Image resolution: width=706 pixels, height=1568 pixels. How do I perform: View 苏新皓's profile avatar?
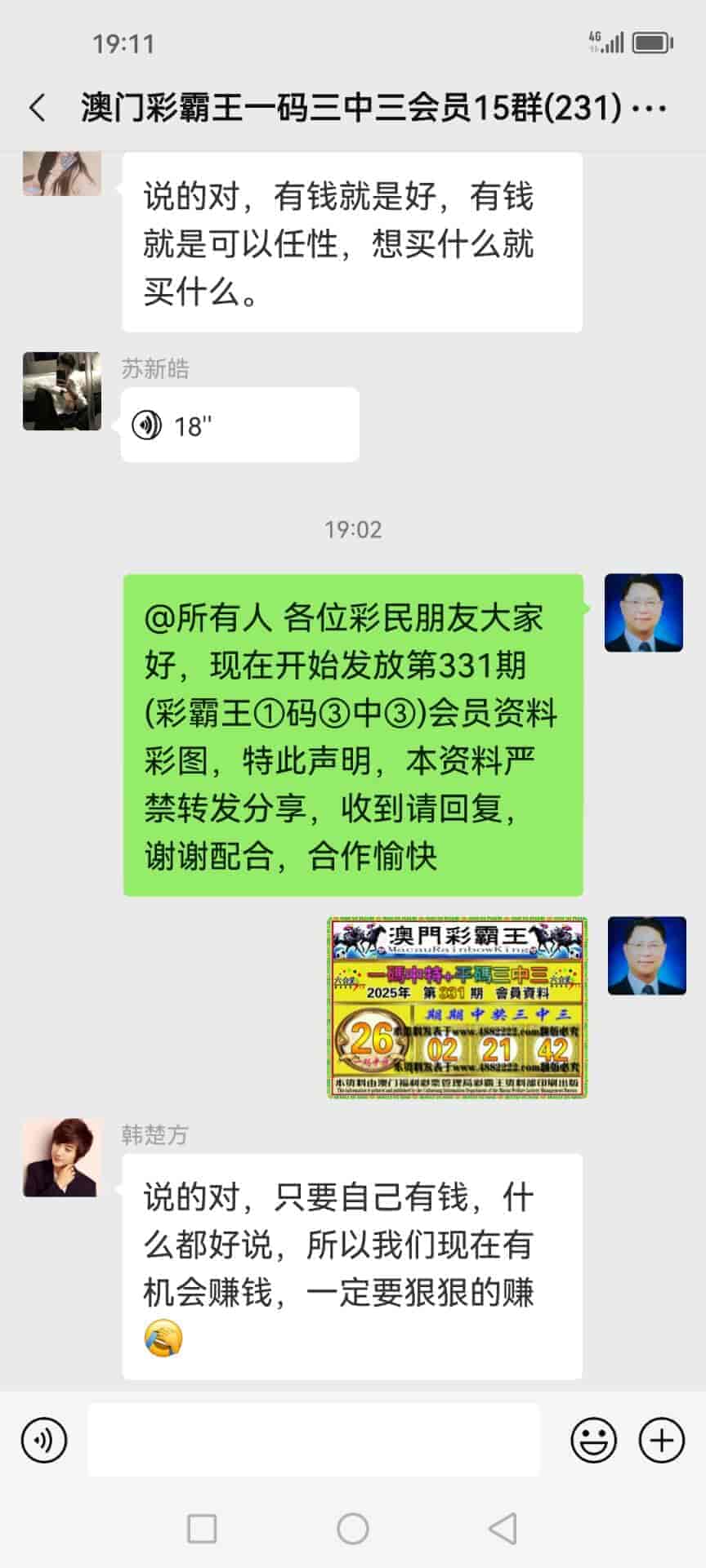62,391
